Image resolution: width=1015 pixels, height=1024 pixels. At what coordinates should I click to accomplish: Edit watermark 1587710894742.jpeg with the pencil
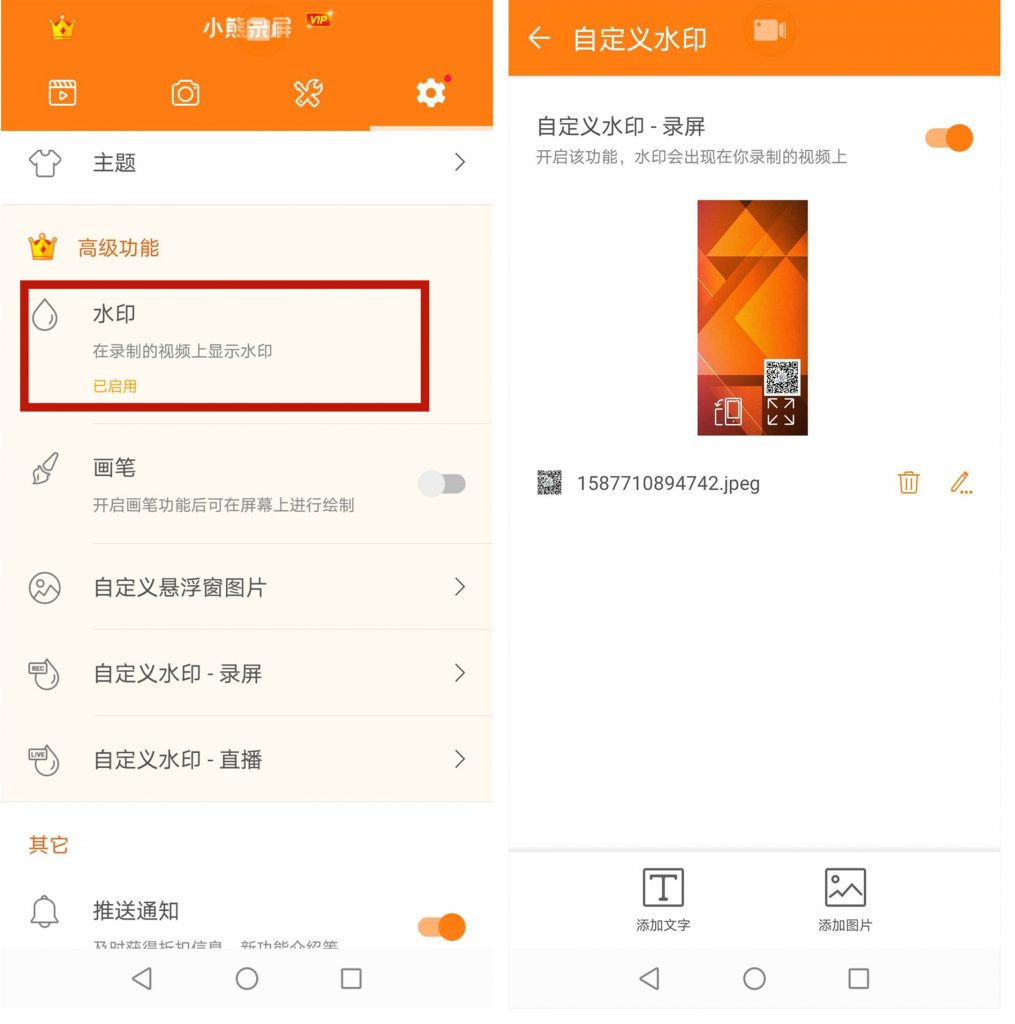tap(961, 483)
